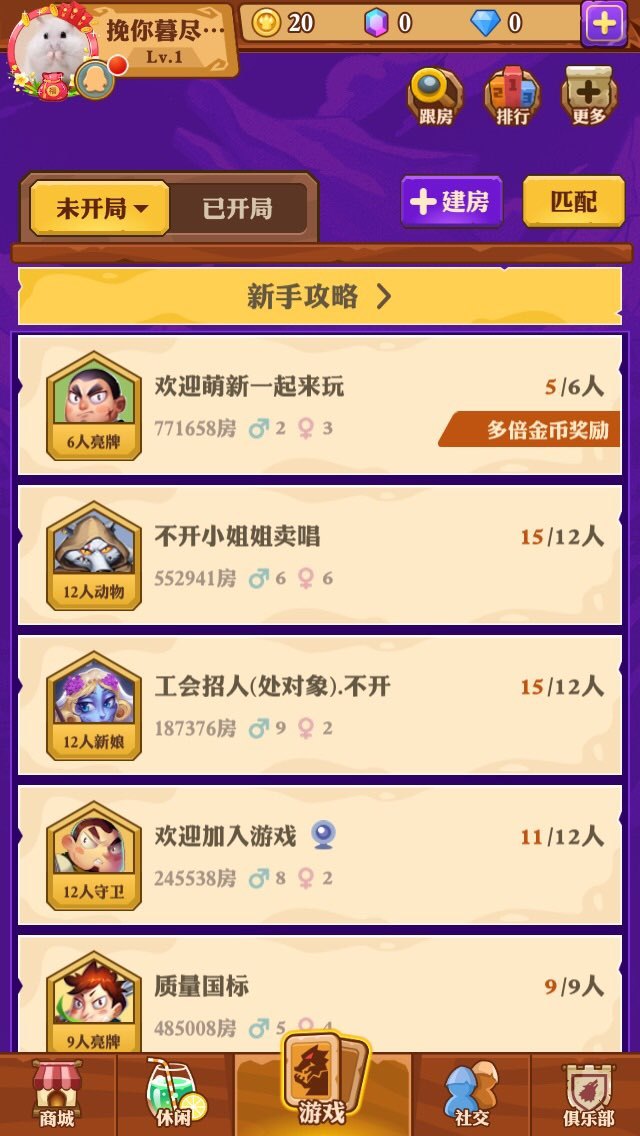Enter the room 工会招人(处对象).不开

click(320, 706)
